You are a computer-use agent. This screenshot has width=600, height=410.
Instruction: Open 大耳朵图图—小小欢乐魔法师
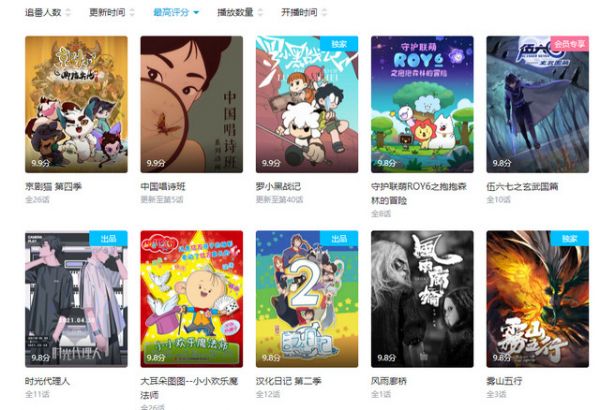(191, 299)
